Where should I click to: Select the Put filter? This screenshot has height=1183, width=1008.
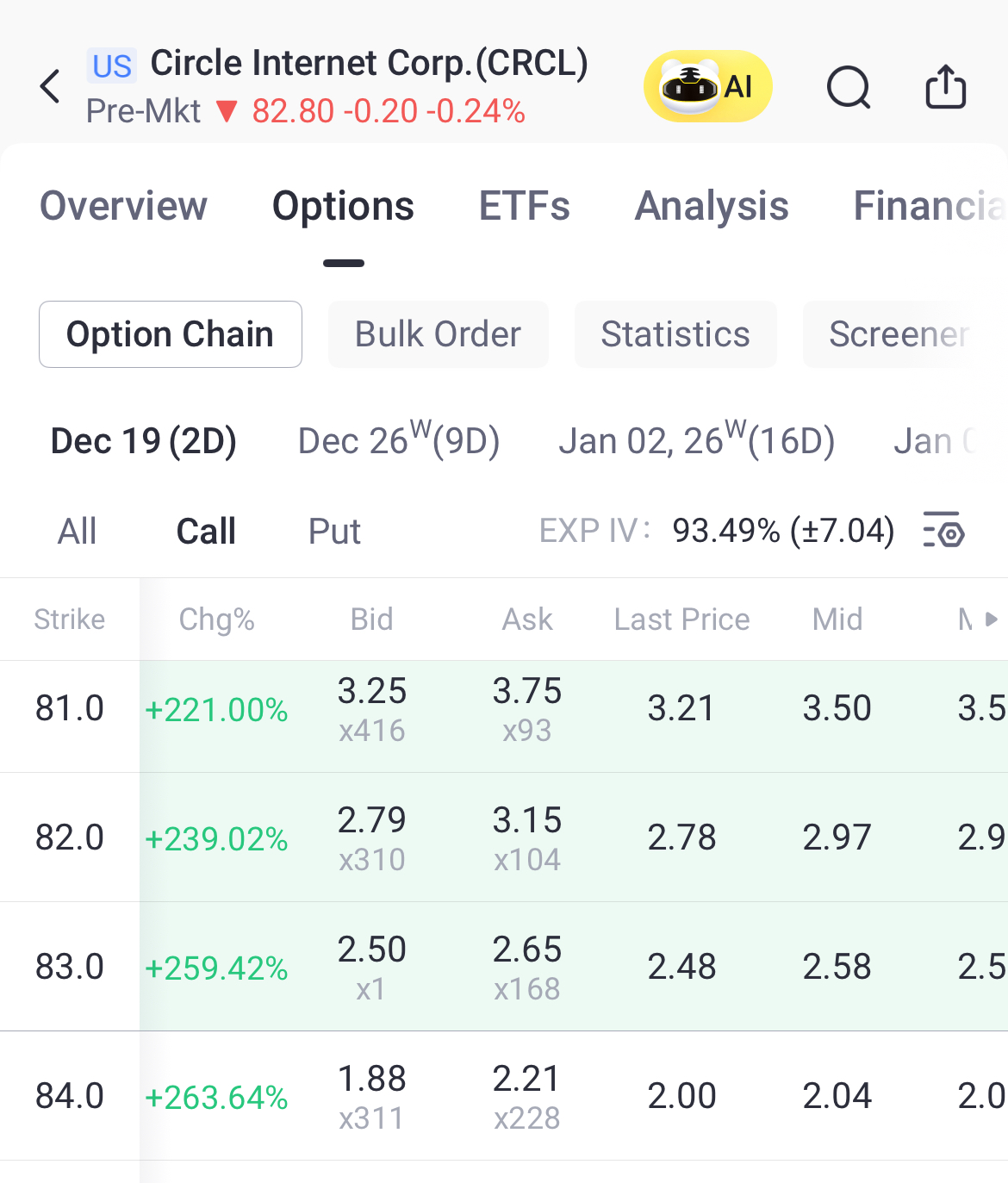pos(333,532)
